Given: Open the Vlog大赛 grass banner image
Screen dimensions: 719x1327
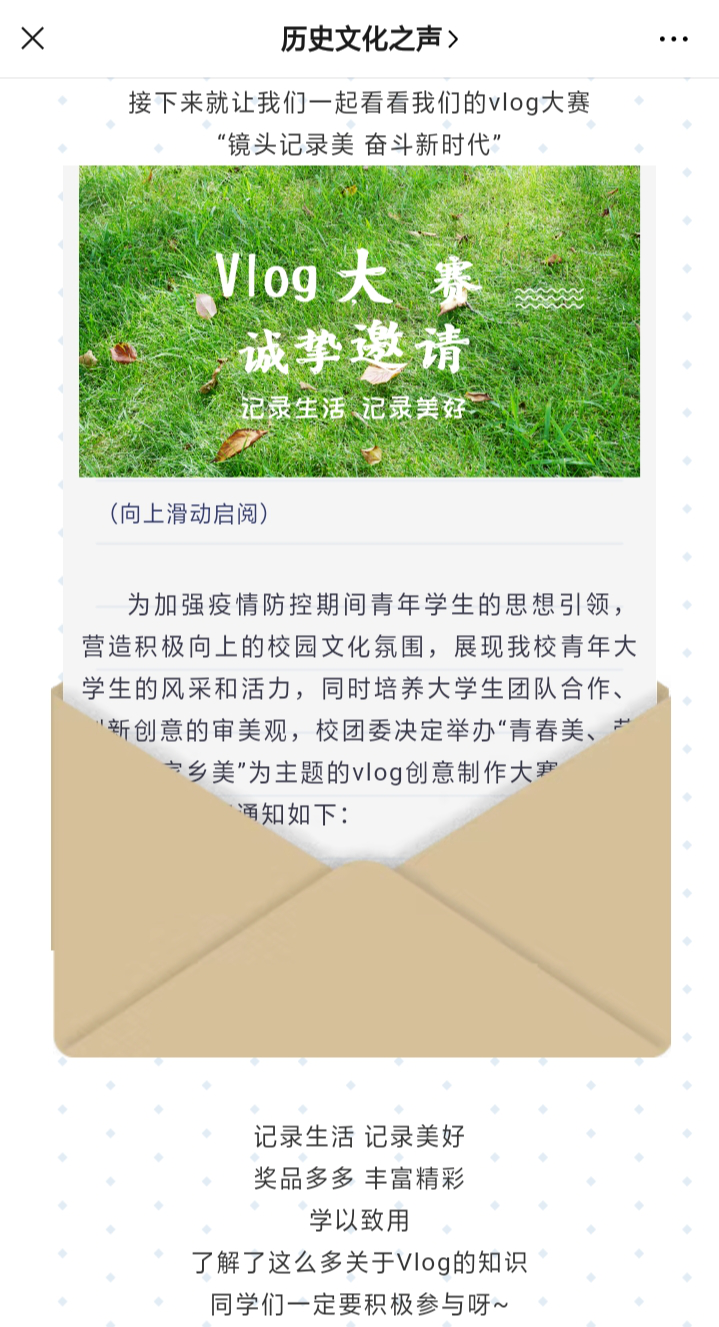Looking at the screenshot, I should point(359,320).
